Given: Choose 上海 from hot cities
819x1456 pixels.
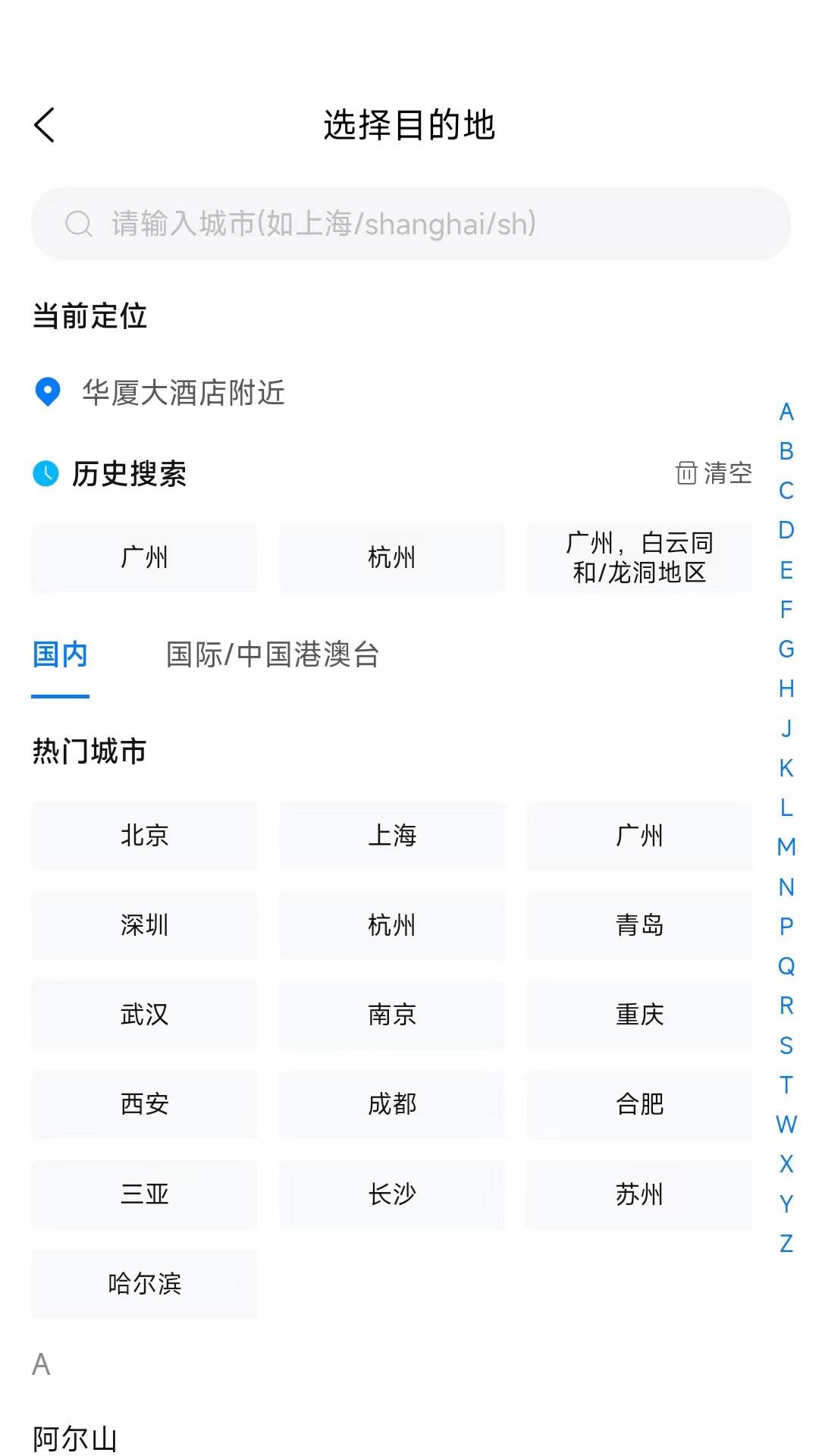Looking at the screenshot, I should click(x=391, y=836).
